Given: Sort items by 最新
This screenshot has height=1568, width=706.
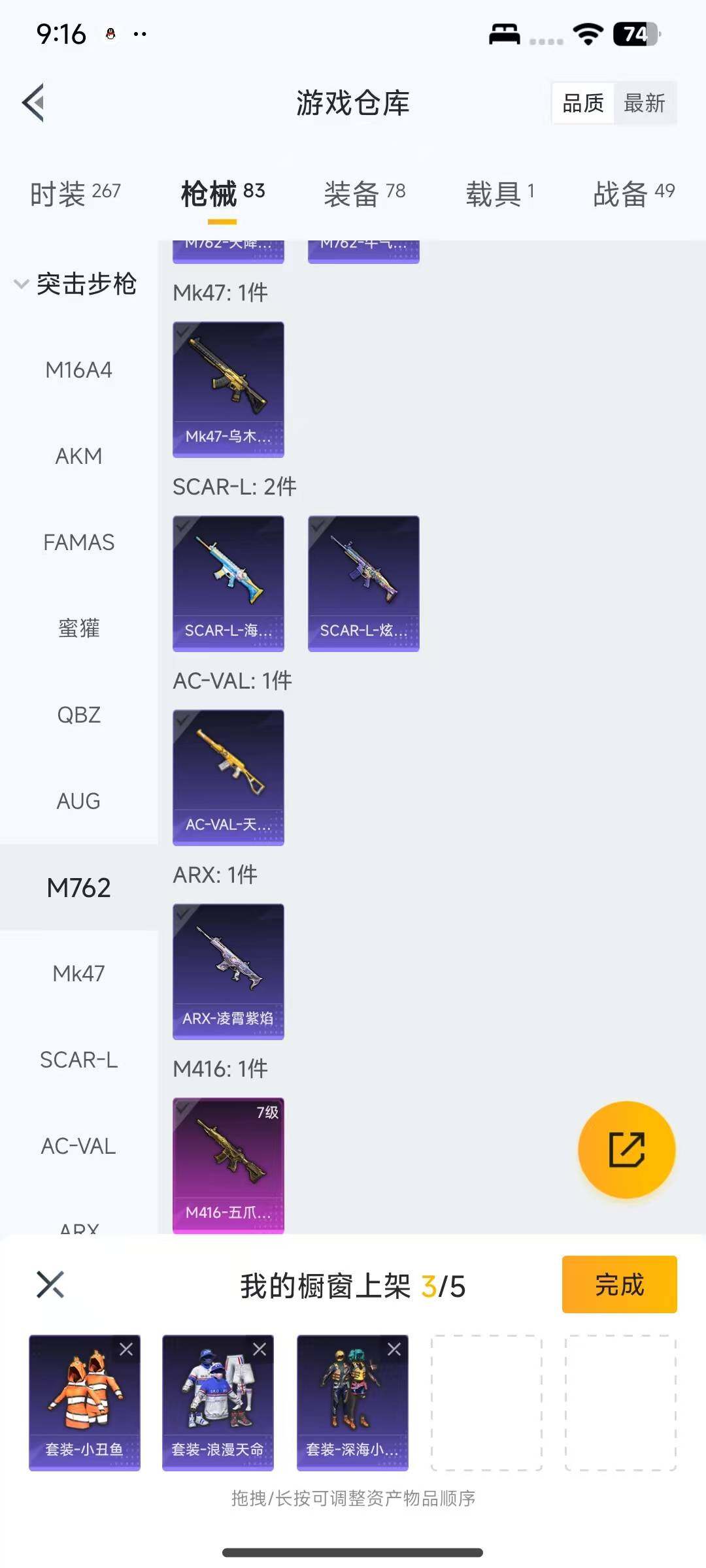Looking at the screenshot, I should (645, 103).
